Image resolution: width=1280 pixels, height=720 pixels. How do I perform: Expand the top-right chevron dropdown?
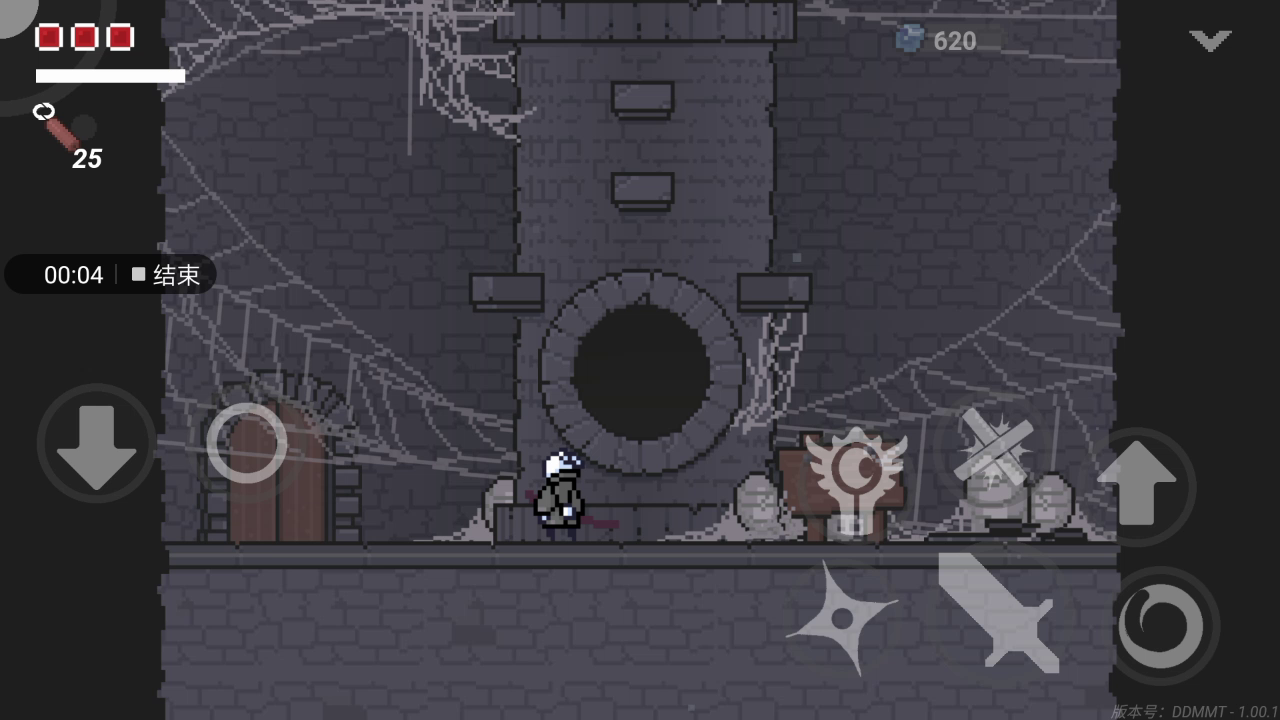click(x=1209, y=41)
